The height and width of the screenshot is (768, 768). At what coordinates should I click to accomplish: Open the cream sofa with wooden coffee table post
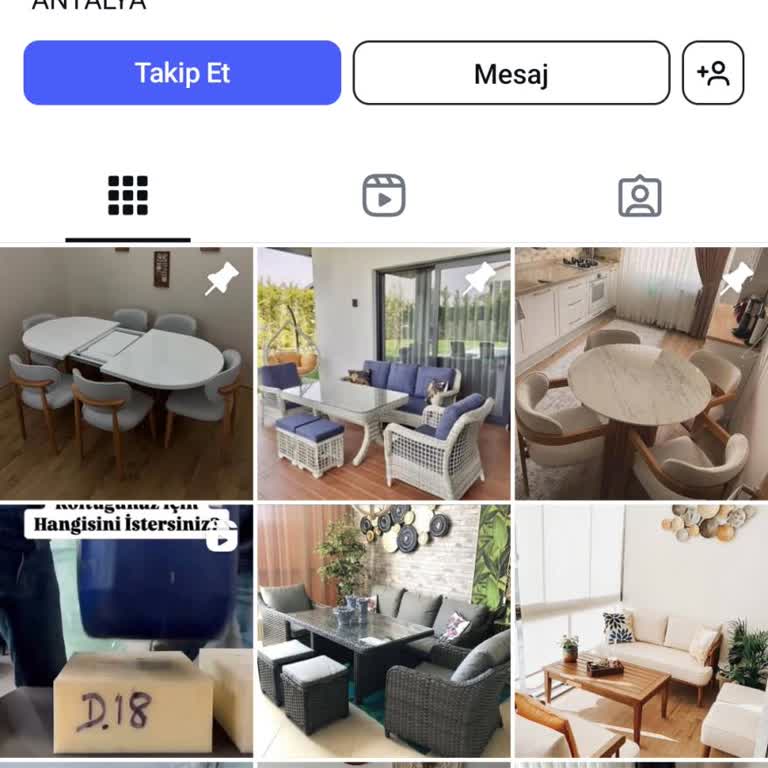(x=641, y=630)
